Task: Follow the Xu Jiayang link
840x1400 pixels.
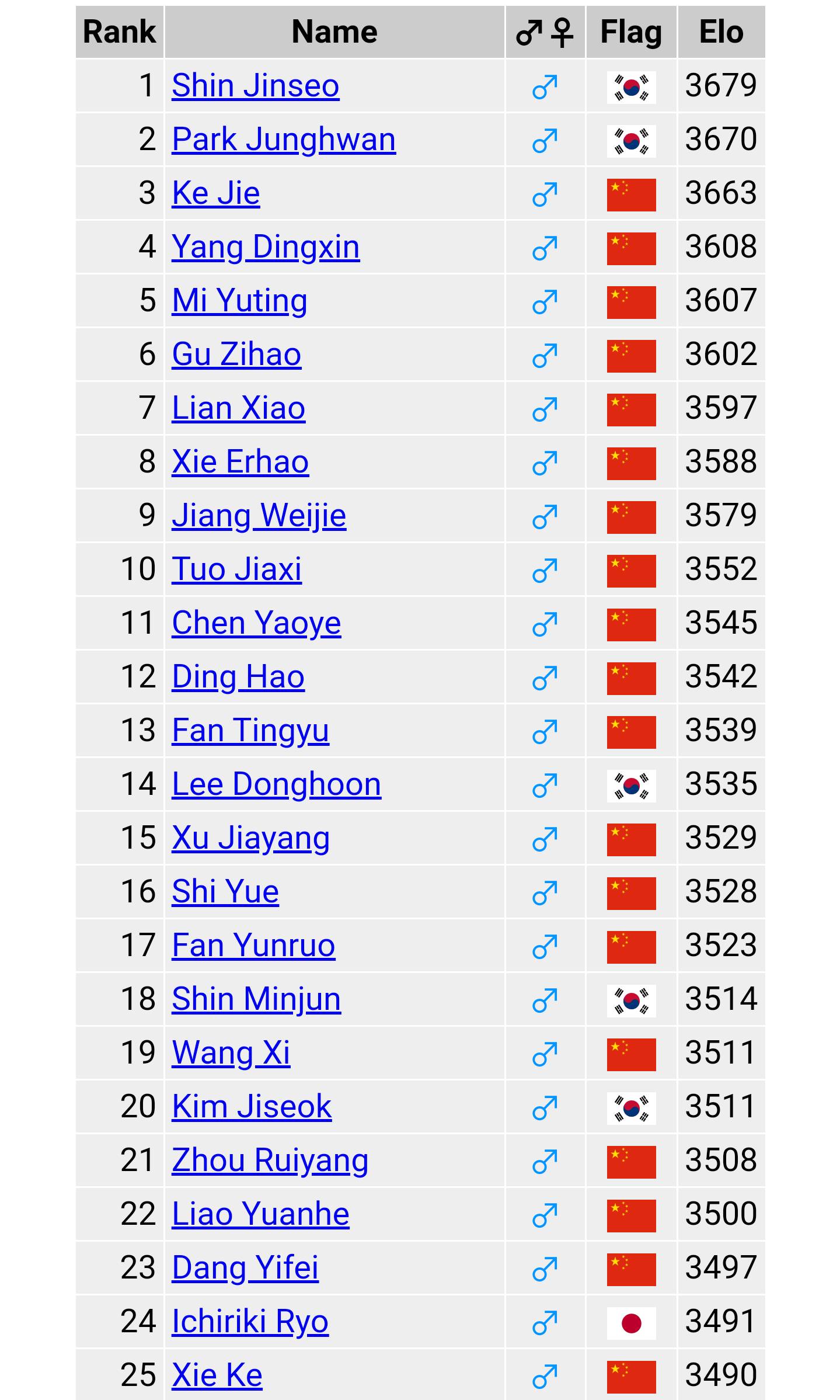Action: click(250, 838)
